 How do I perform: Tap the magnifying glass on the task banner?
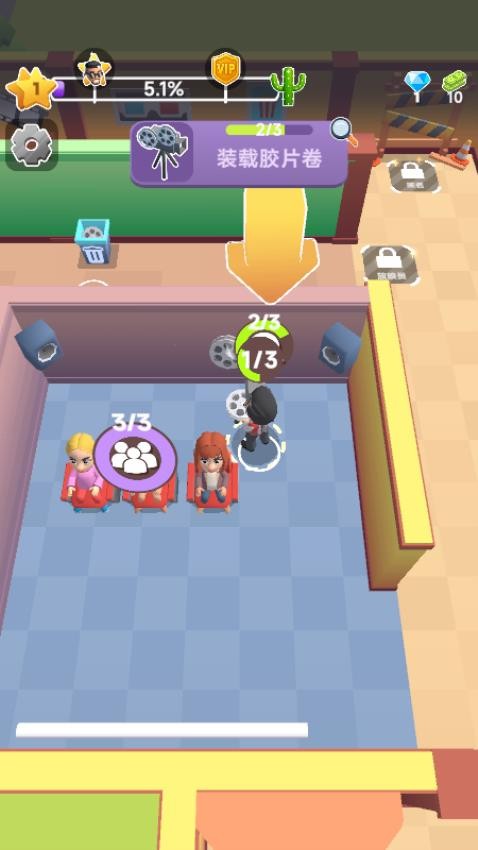[344, 132]
